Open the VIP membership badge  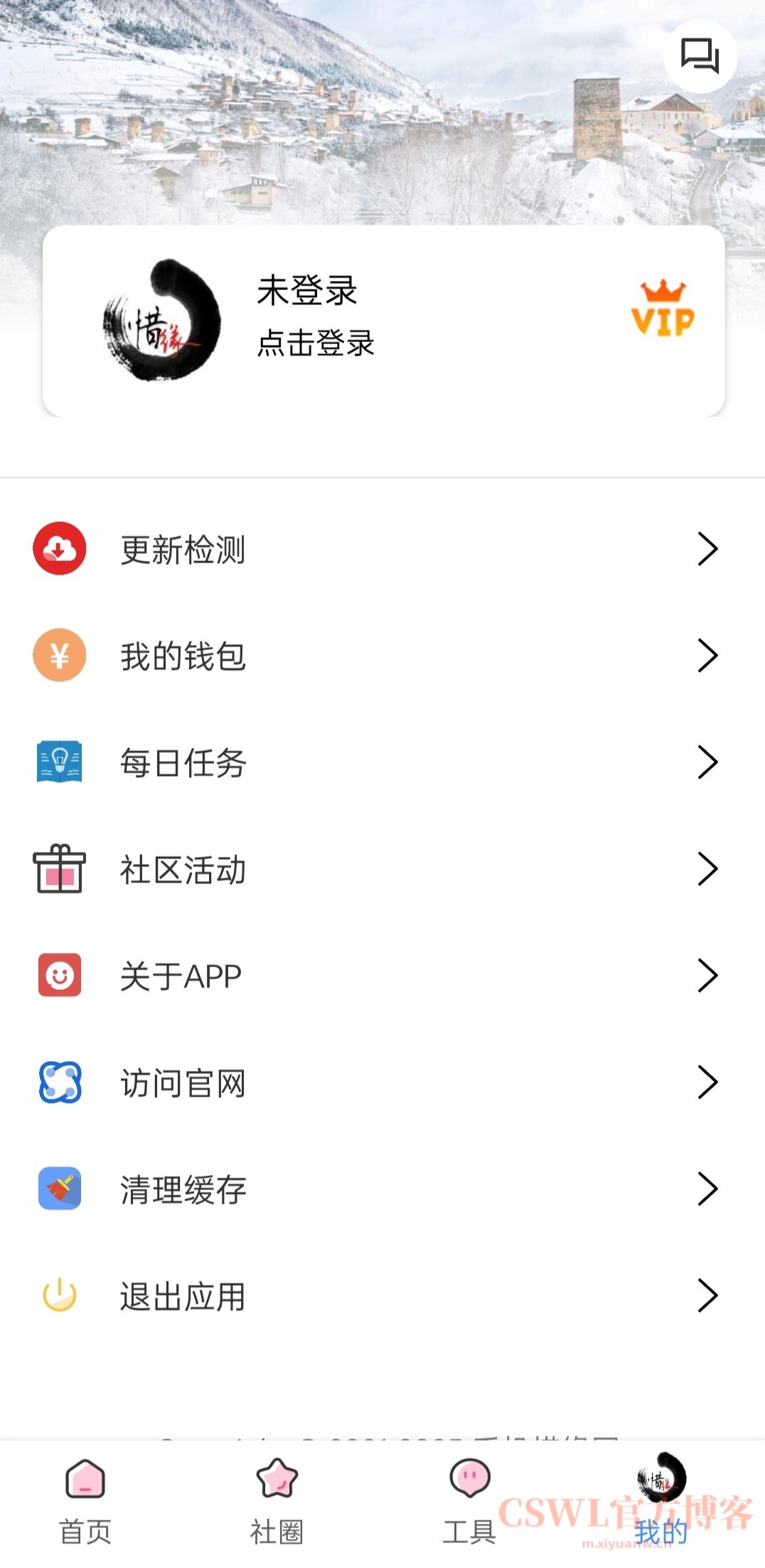pyautogui.click(x=663, y=309)
